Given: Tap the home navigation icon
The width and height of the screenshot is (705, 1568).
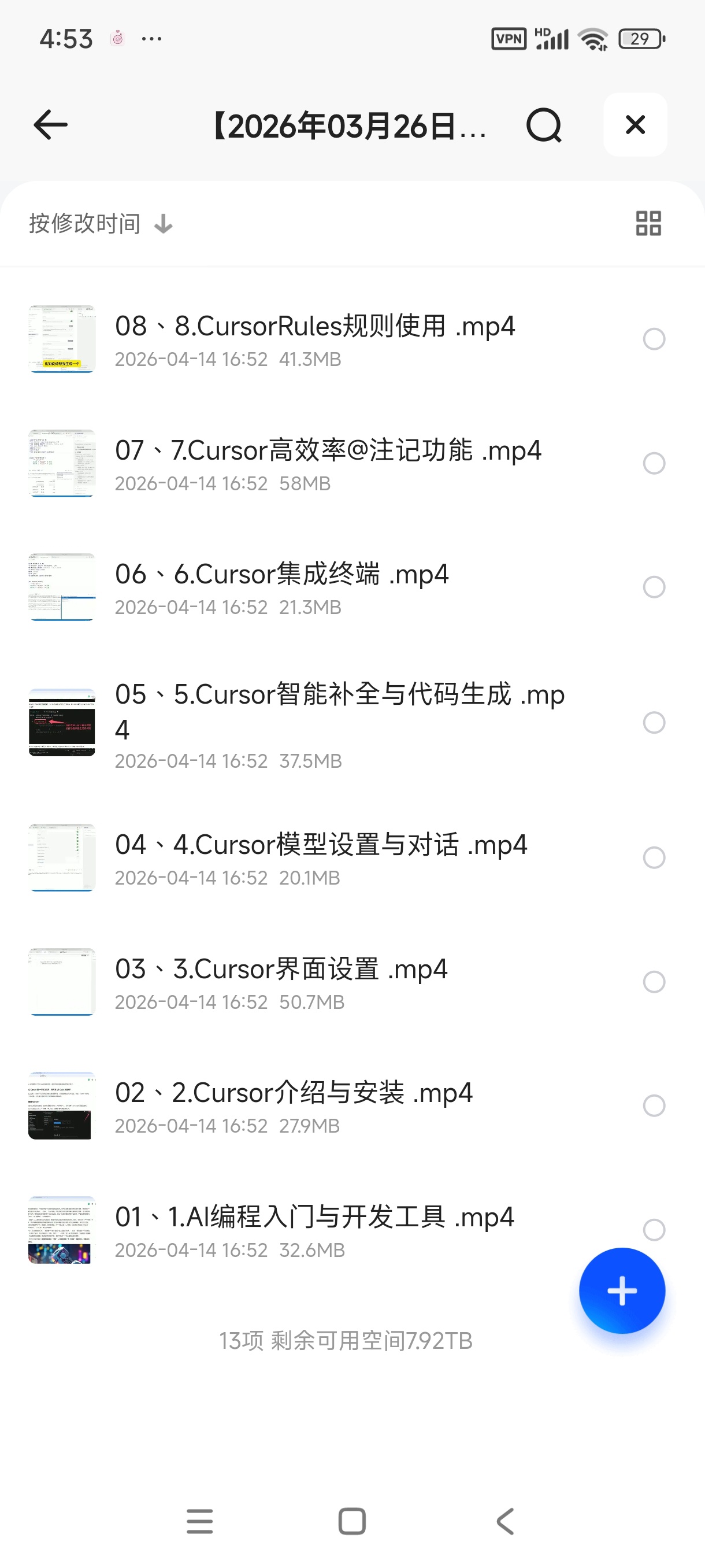Looking at the screenshot, I should click(x=352, y=1522).
